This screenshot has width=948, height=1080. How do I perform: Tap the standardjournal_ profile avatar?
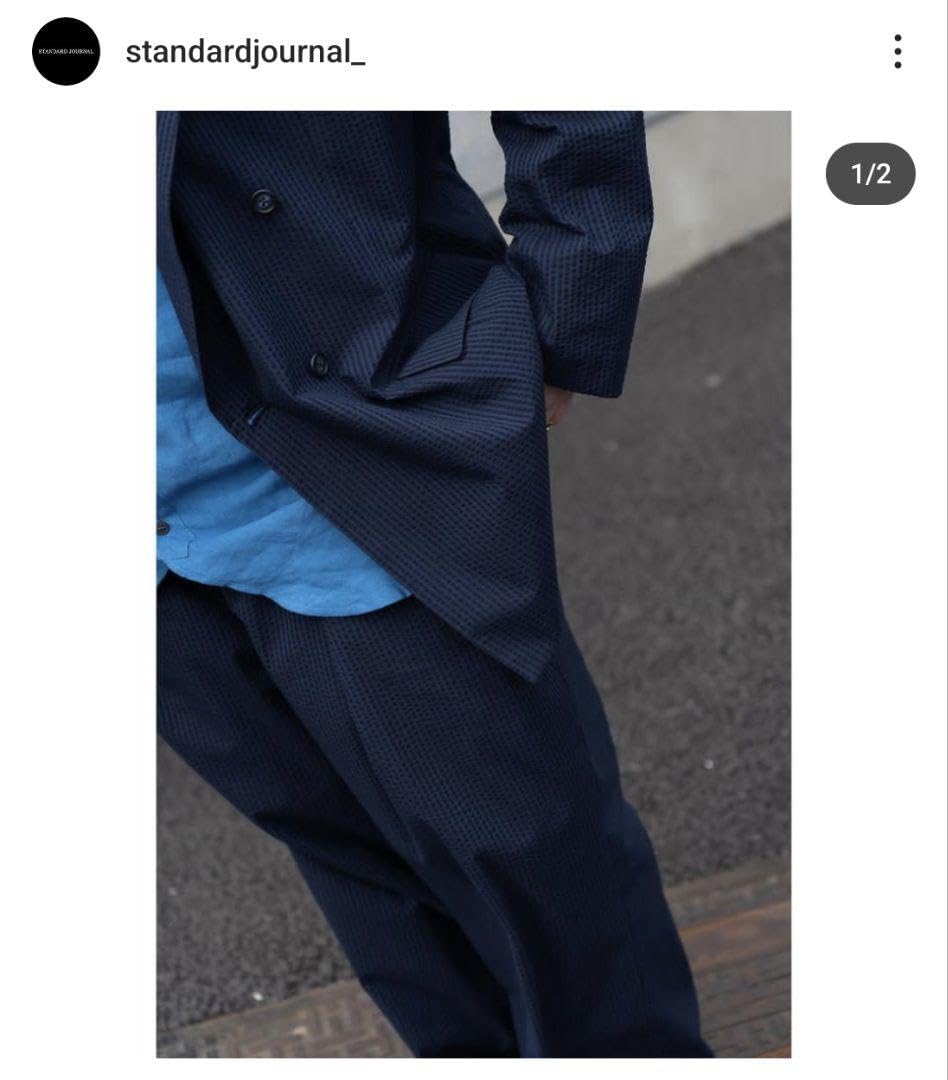66,52
